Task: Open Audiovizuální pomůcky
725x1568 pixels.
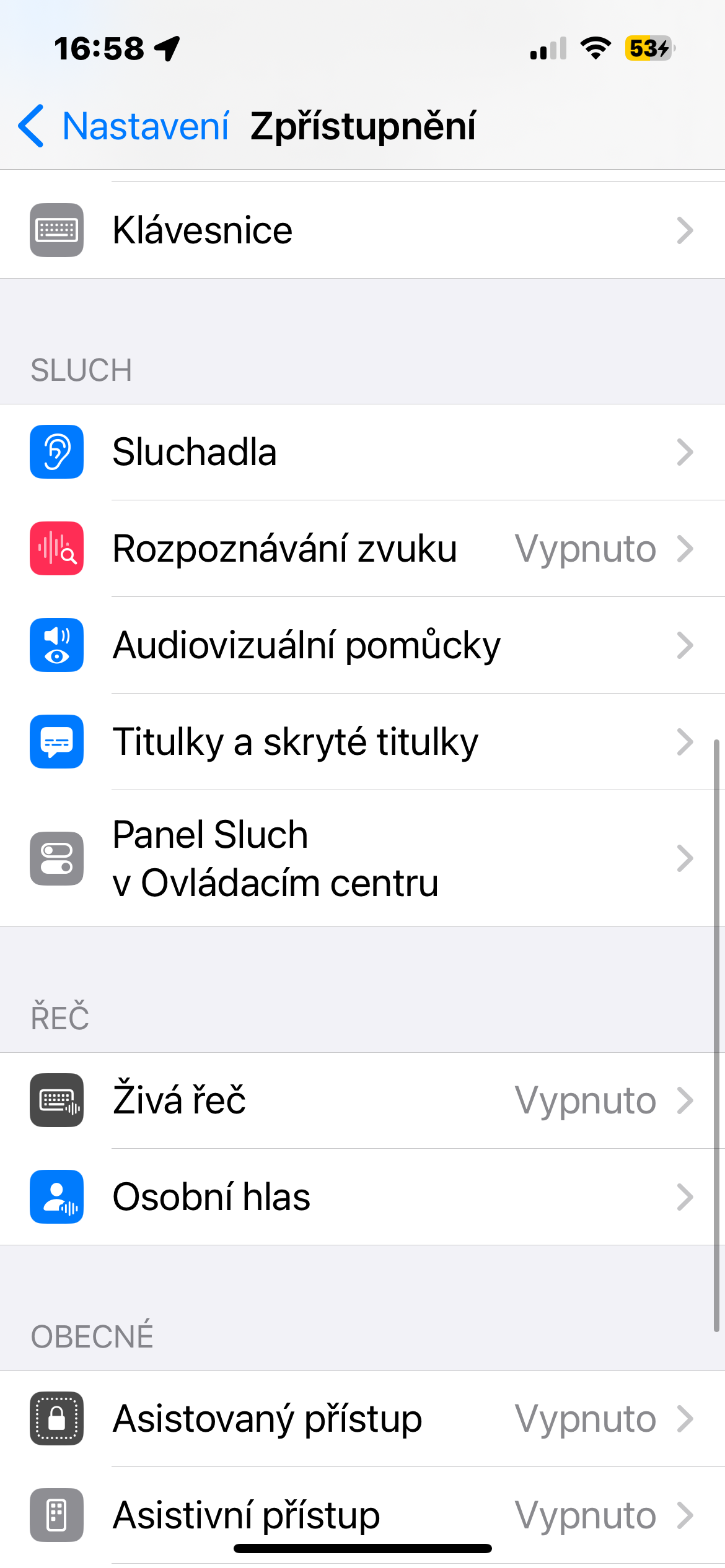Action: point(362,645)
